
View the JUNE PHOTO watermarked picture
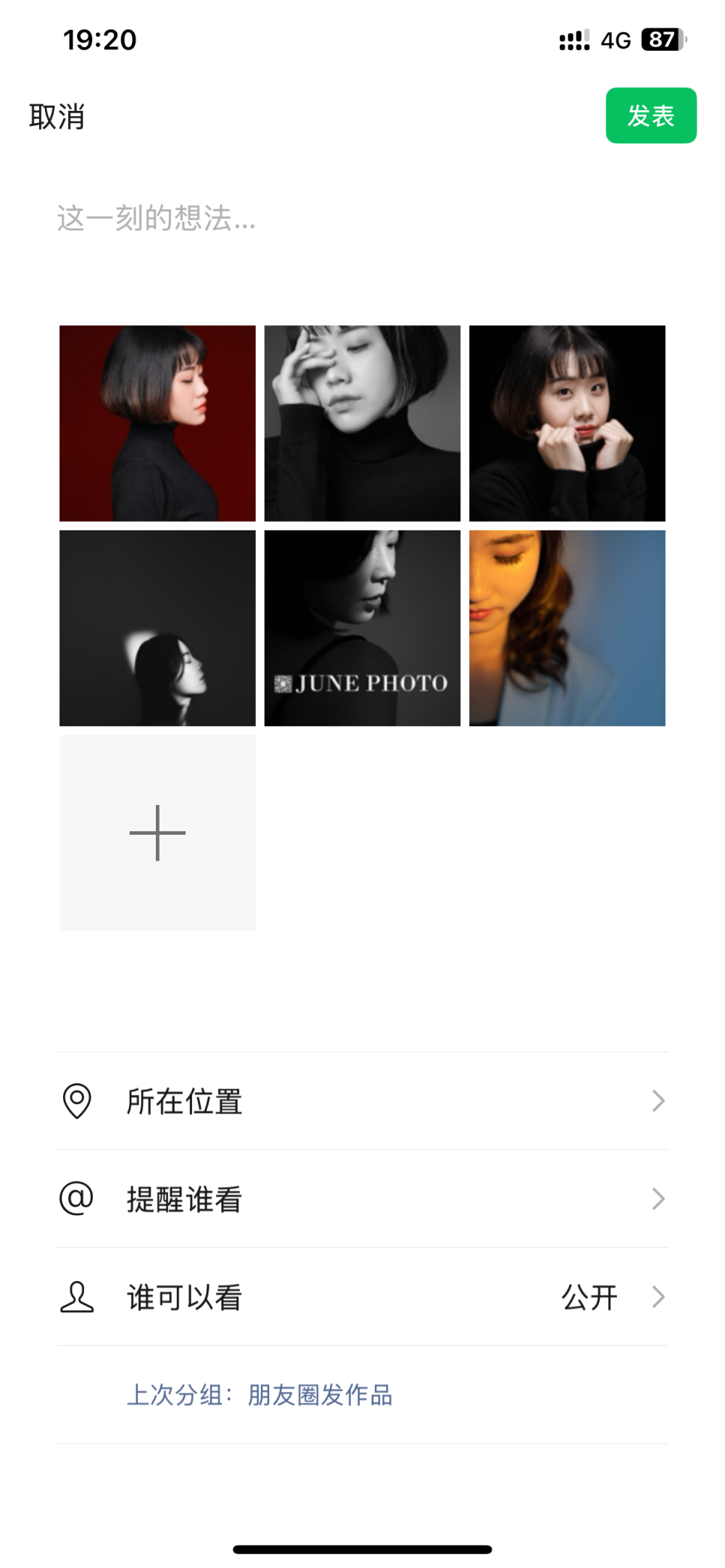362,627
